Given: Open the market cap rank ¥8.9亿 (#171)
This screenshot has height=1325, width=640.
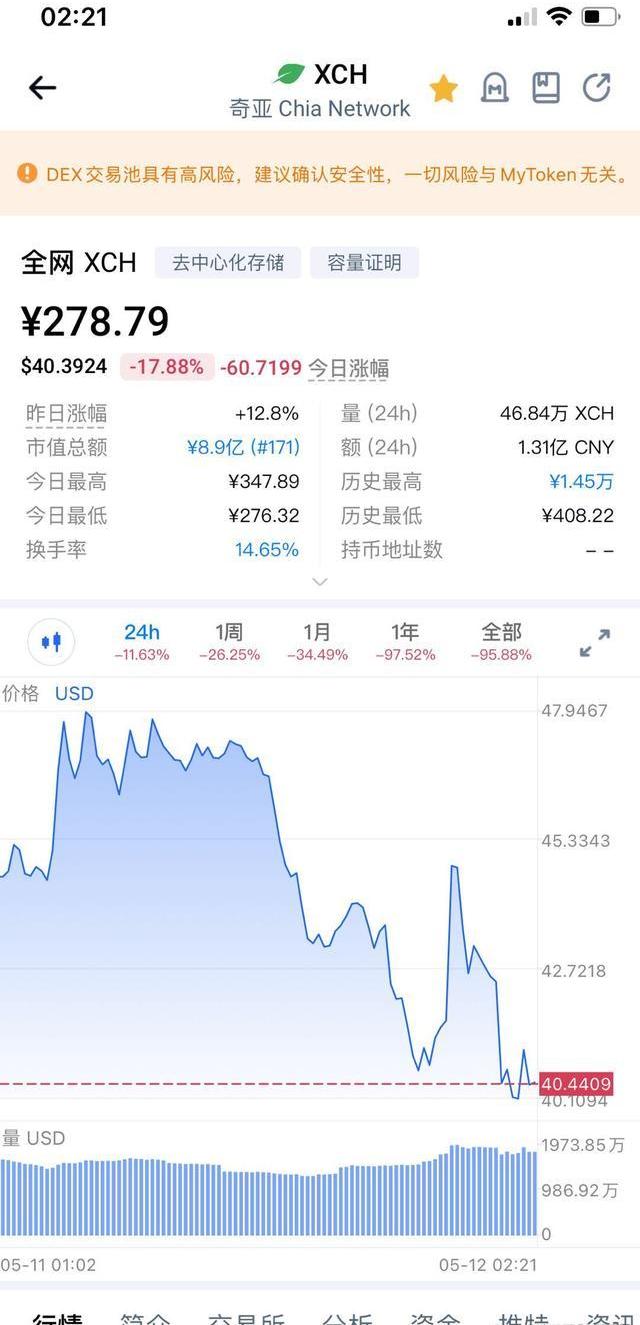Looking at the screenshot, I should [243, 447].
